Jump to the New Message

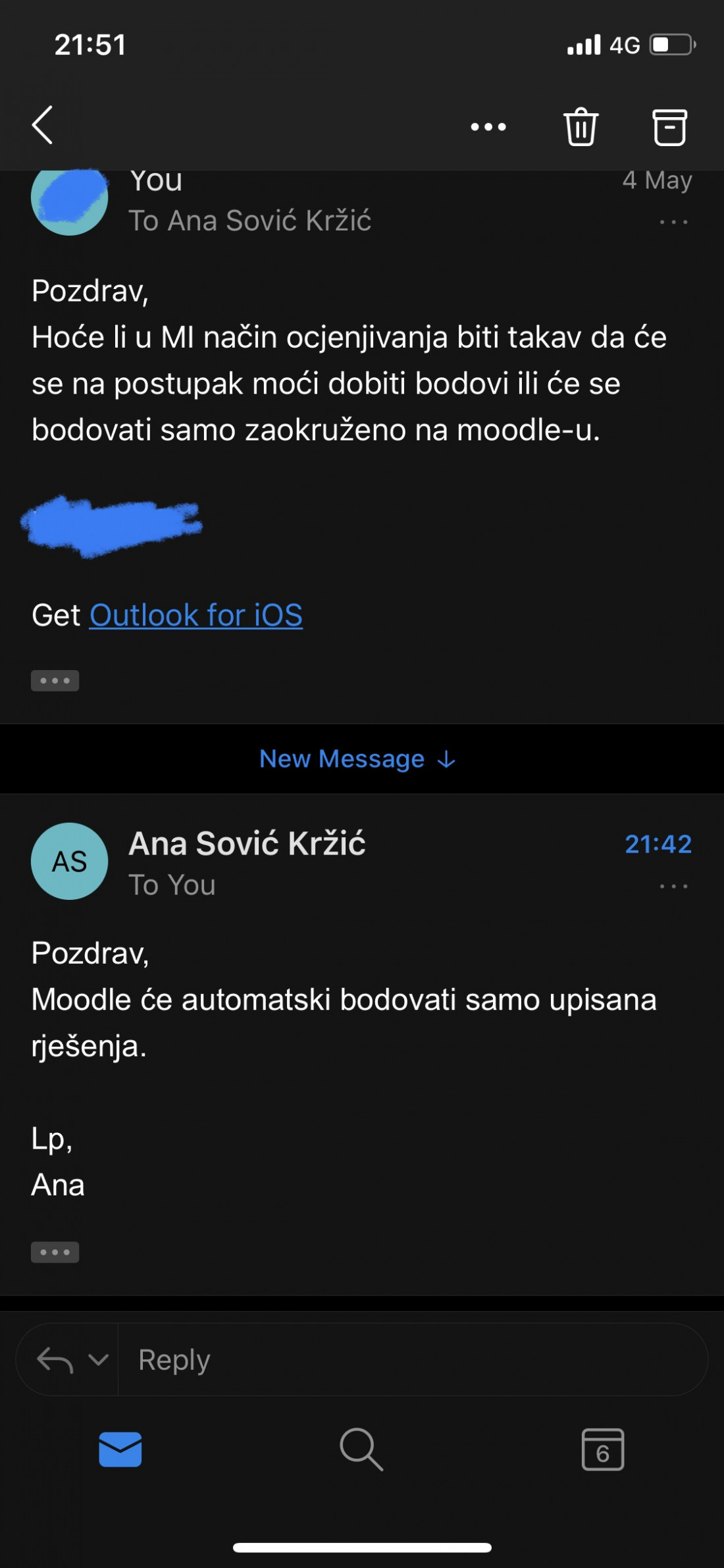tap(357, 759)
